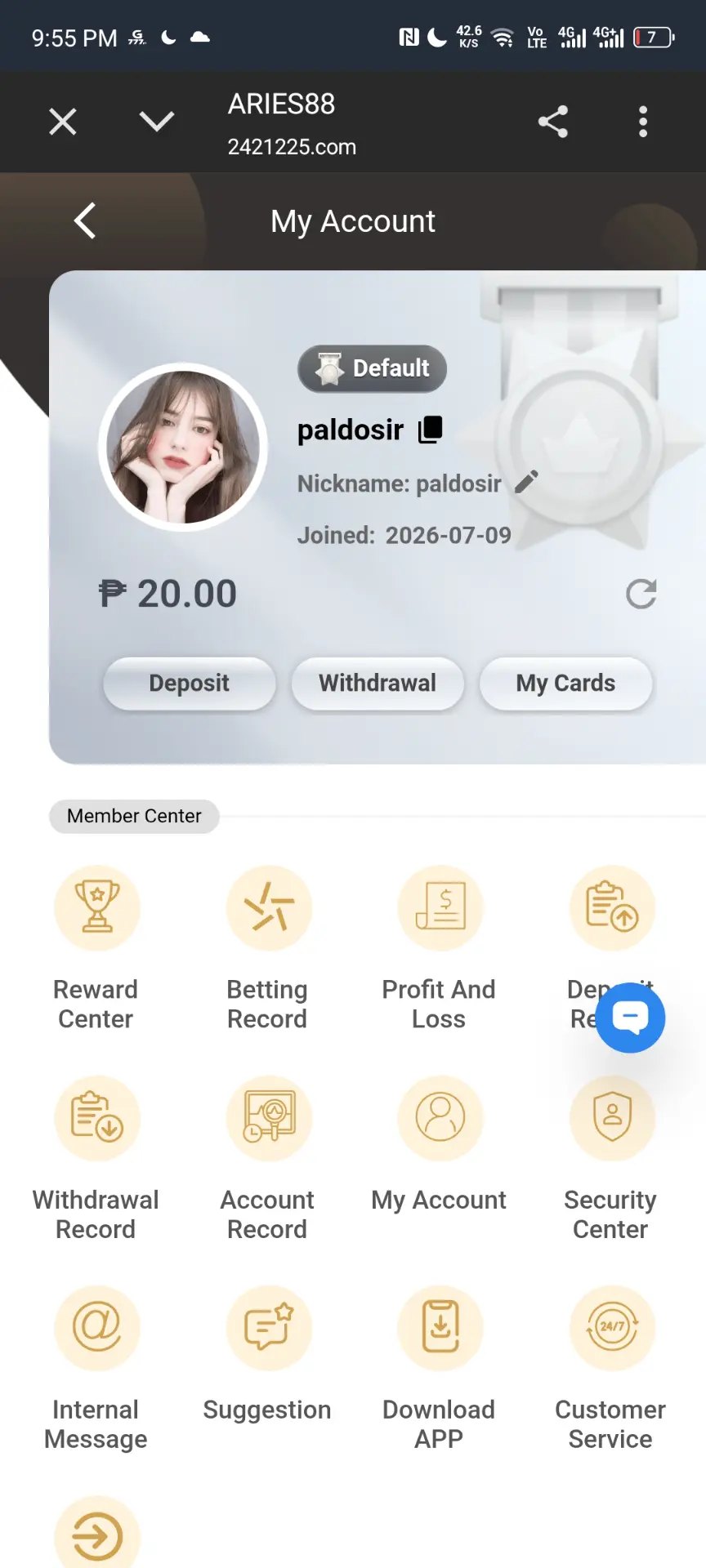Open the Suggestion form
The height and width of the screenshot is (1568, 706).
tap(268, 1356)
